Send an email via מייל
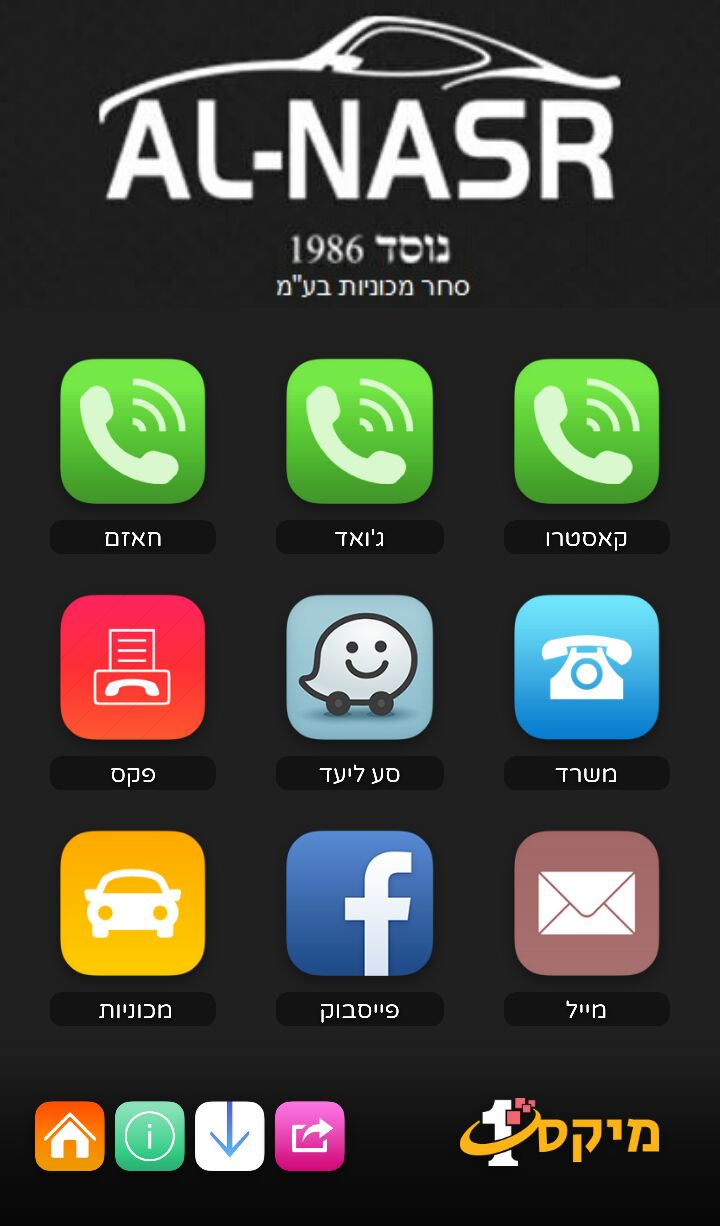720x1226 pixels. (x=587, y=903)
